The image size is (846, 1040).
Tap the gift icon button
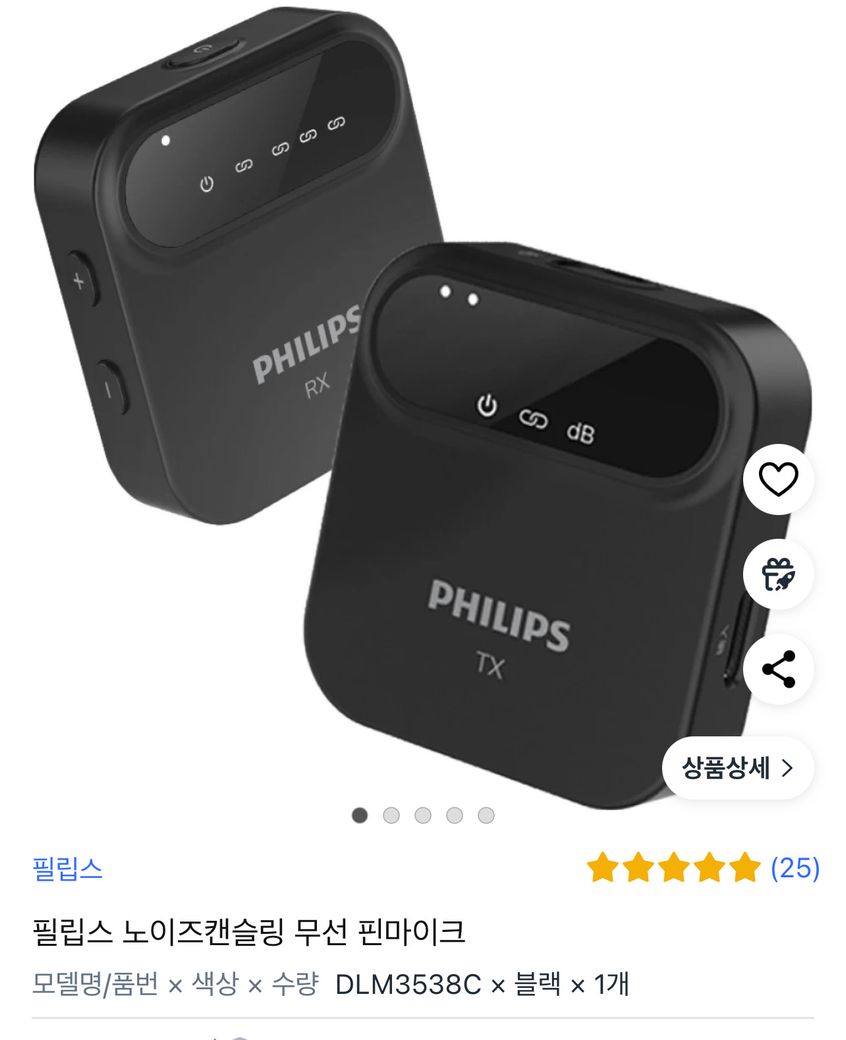point(778,574)
